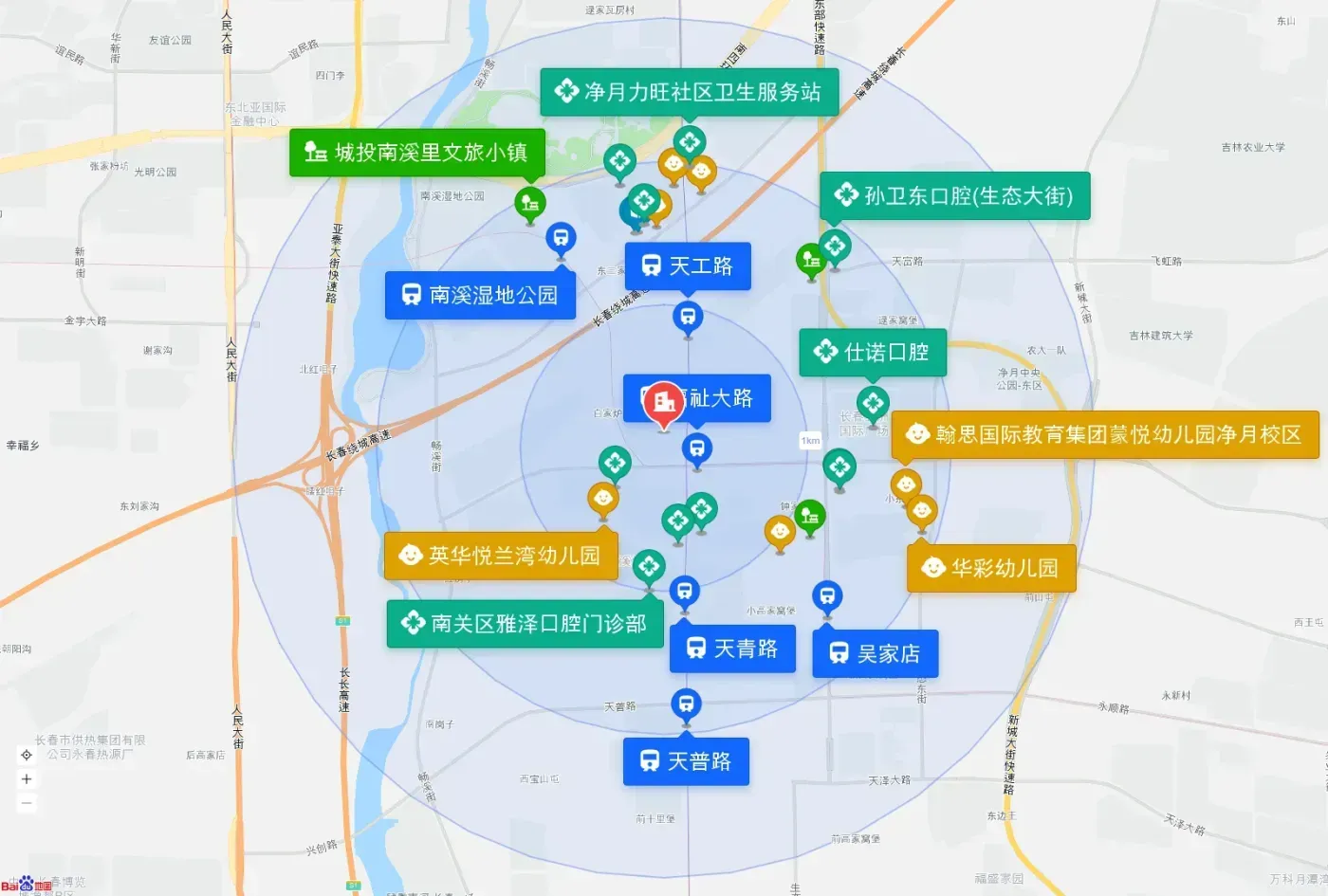This screenshot has width=1328, height=896.
Task: Select 华彩幼儿园 kindergarten label
Action: click(x=991, y=568)
